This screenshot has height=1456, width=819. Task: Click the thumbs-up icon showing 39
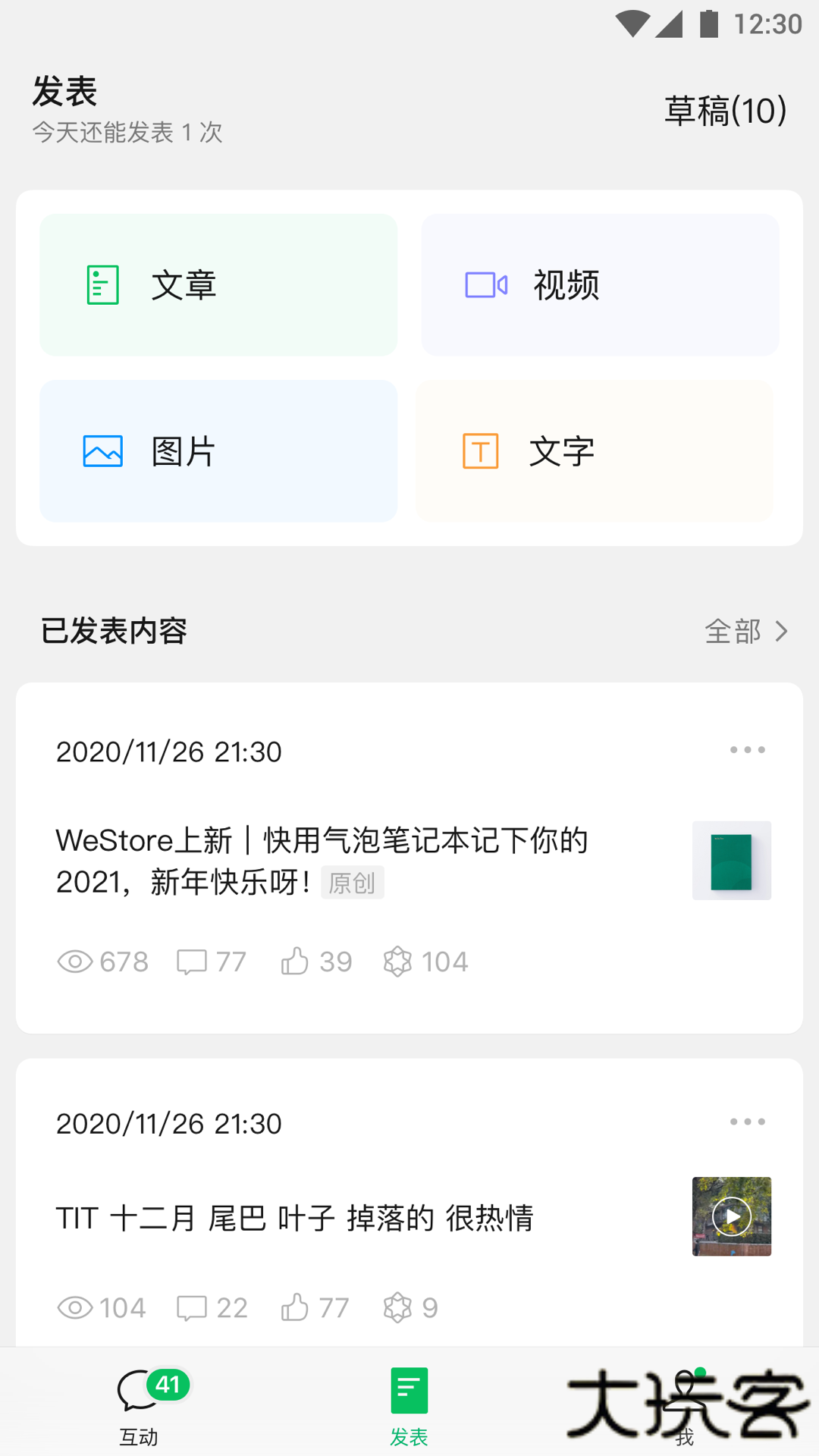[x=296, y=962]
